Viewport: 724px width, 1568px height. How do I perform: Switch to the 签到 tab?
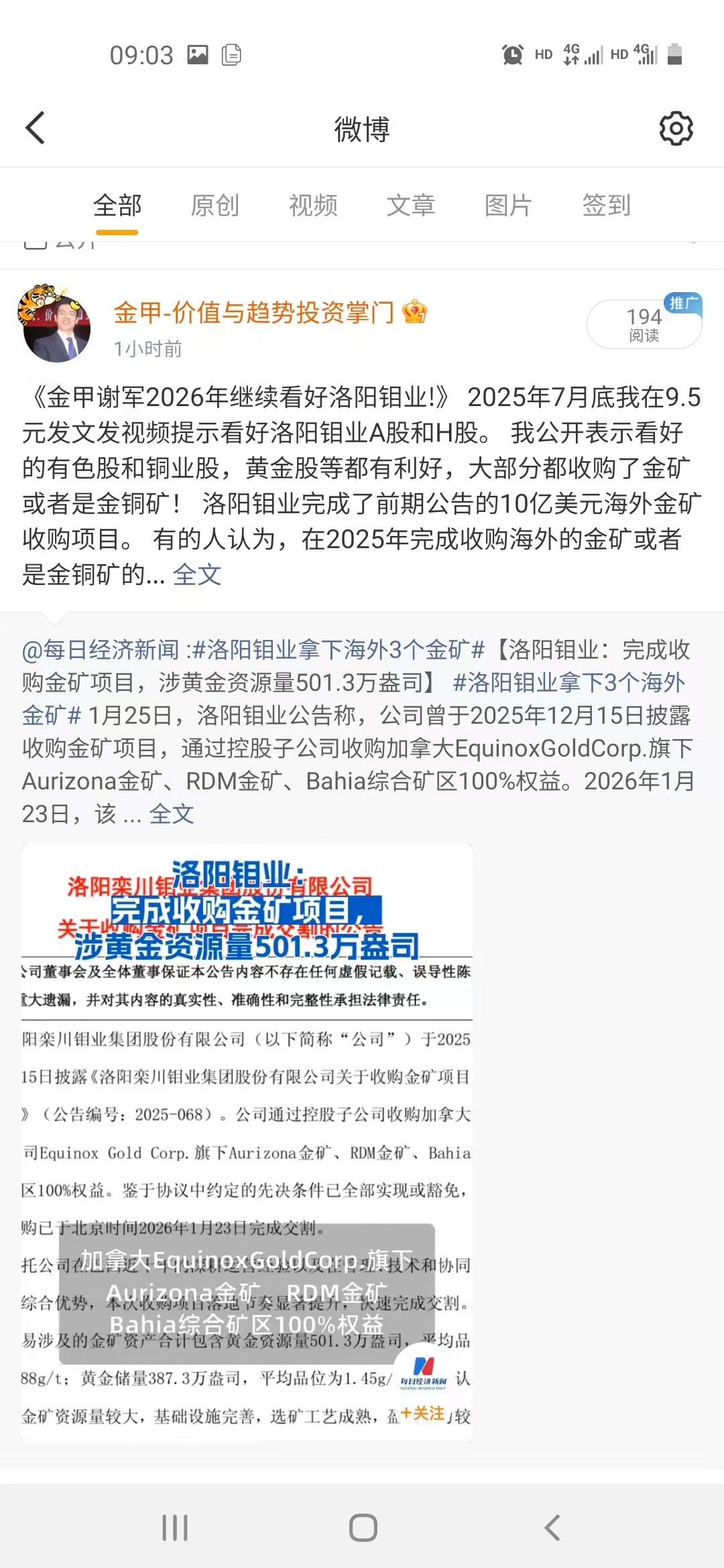[606, 205]
